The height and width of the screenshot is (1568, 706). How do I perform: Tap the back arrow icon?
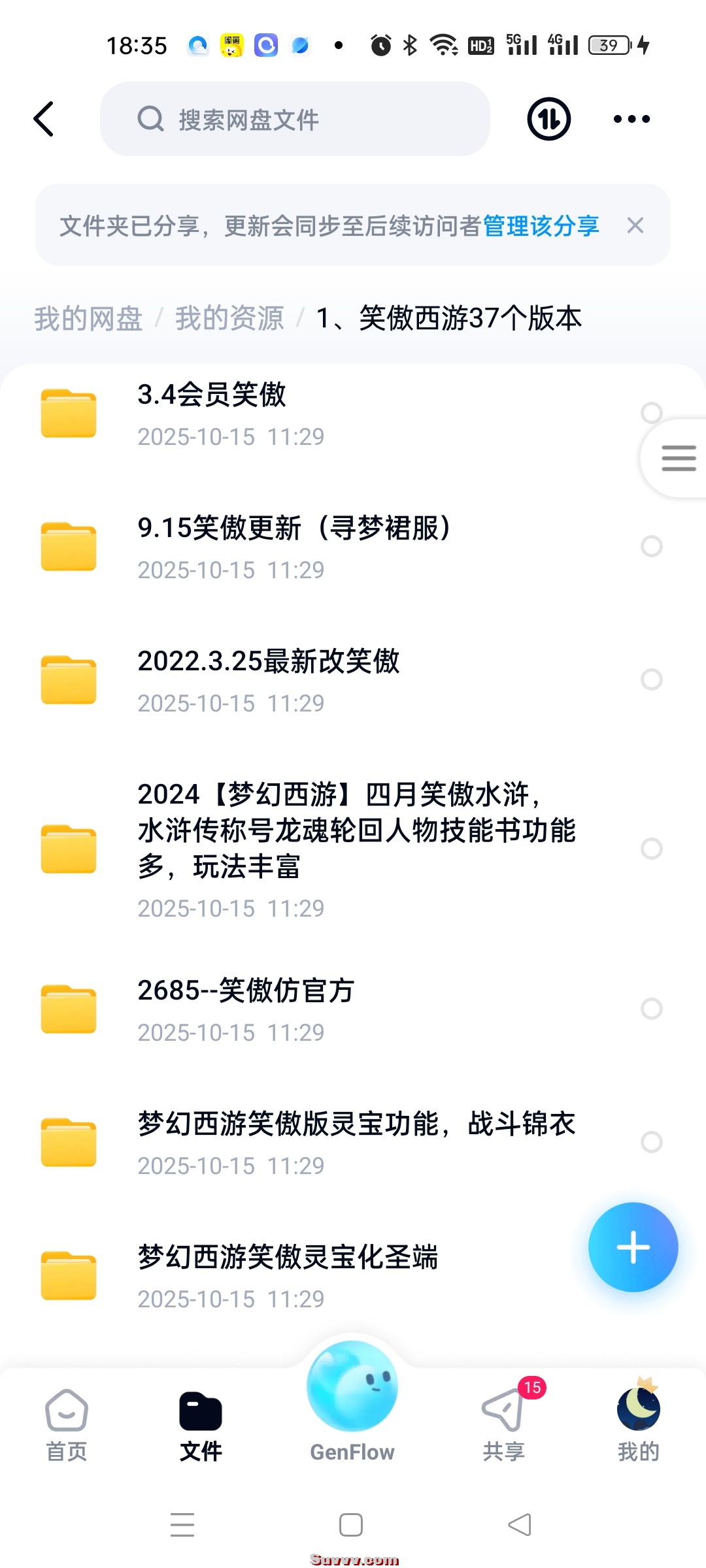pos(44,119)
